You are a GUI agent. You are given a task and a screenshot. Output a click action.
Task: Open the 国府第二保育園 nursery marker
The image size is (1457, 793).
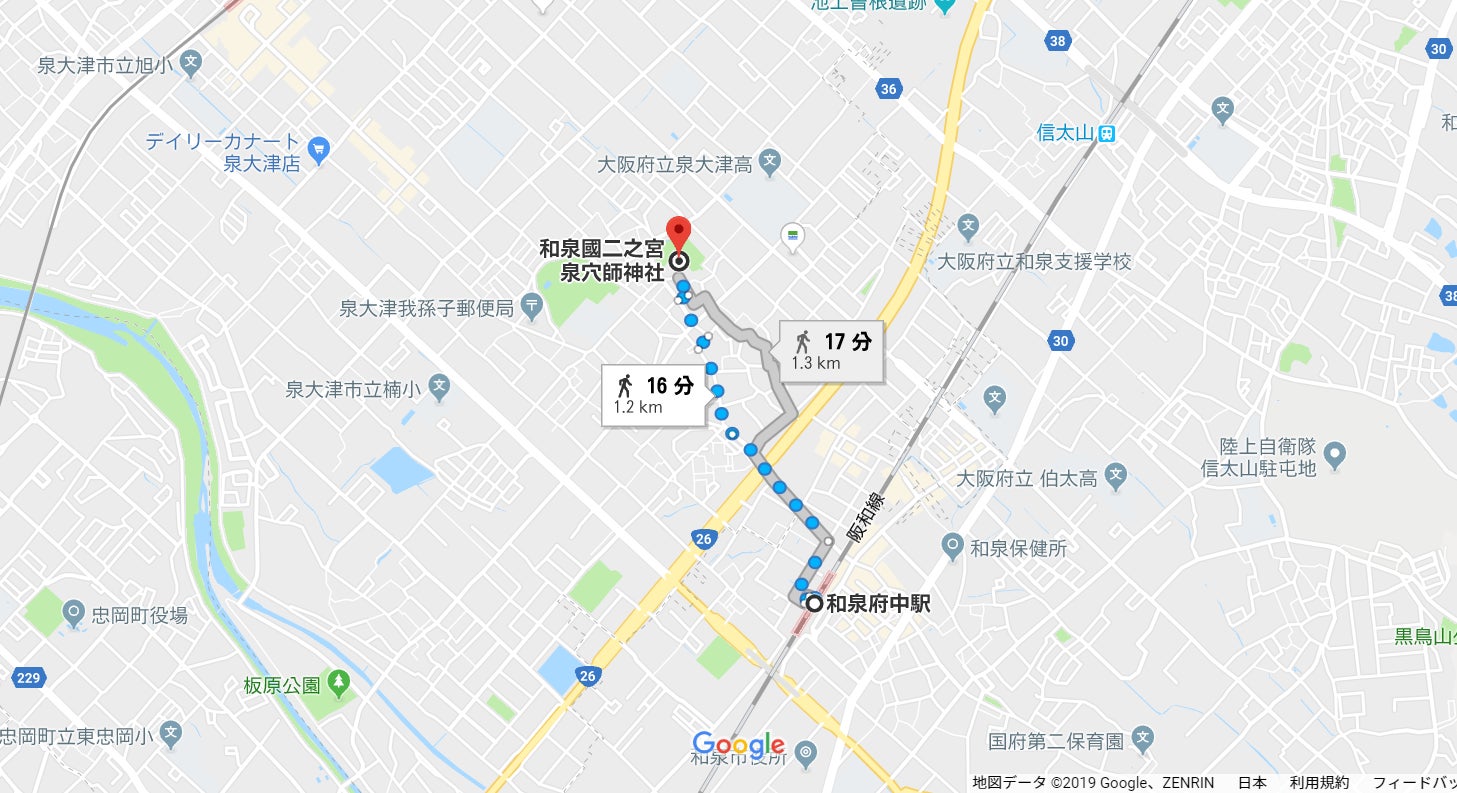point(1142,740)
